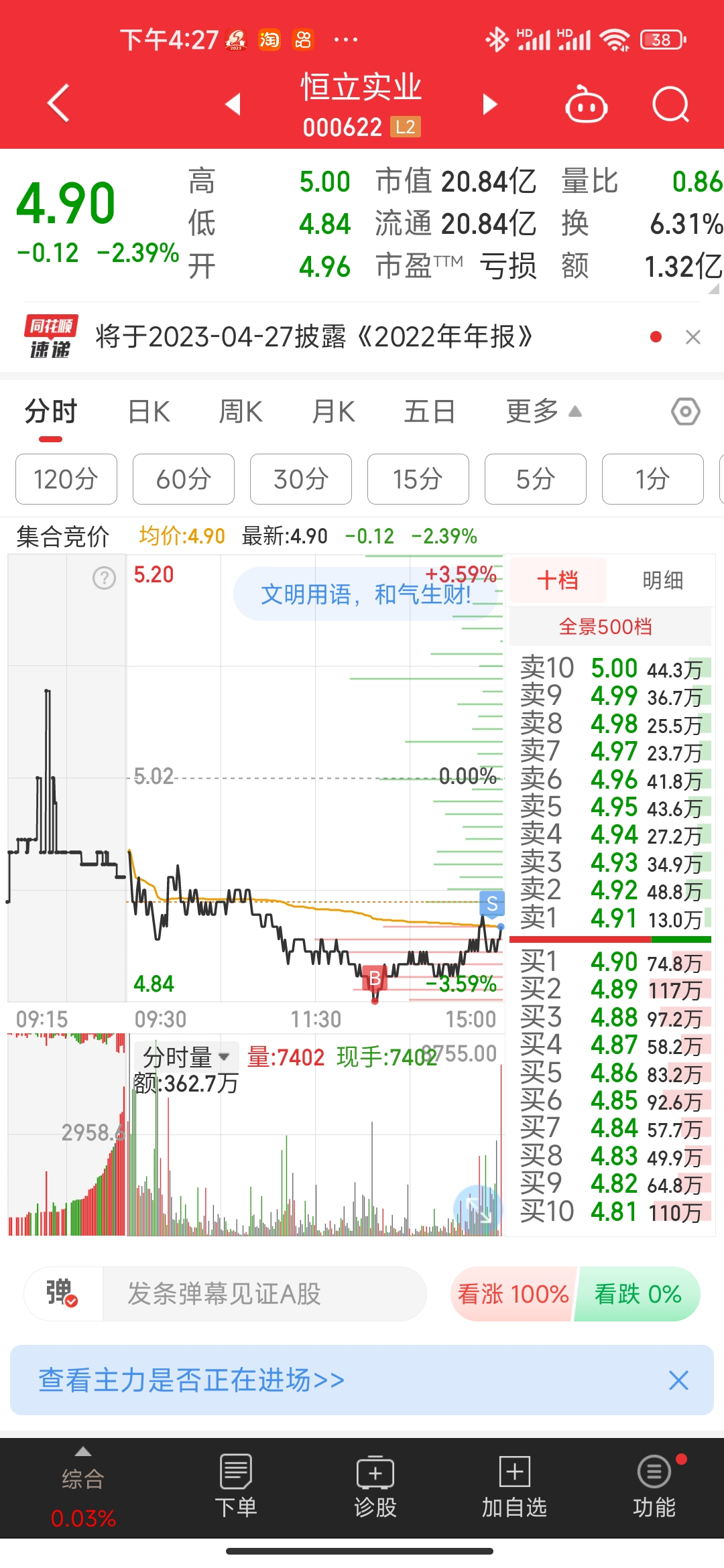Select the 60分 interval chip

point(184,479)
